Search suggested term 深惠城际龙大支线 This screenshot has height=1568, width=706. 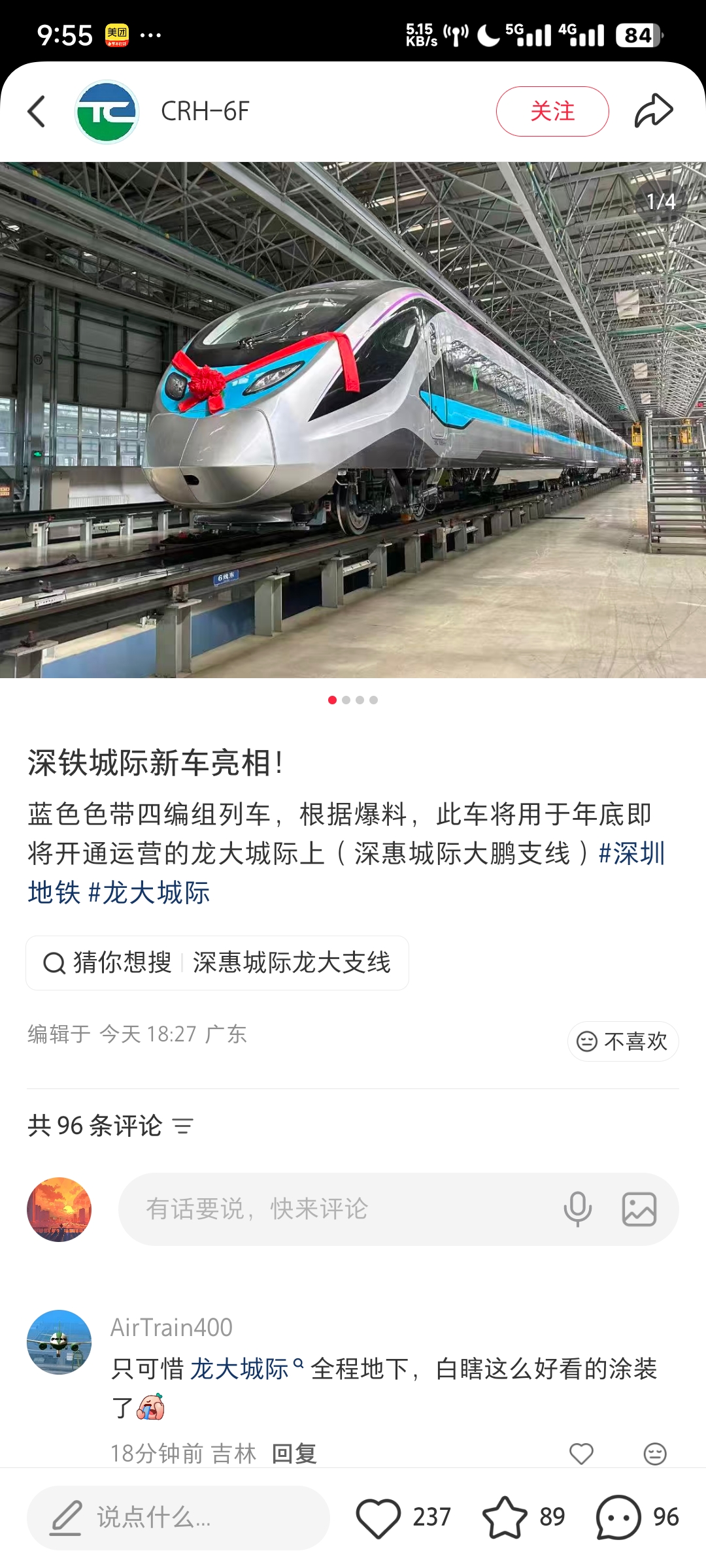click(291, 963)
